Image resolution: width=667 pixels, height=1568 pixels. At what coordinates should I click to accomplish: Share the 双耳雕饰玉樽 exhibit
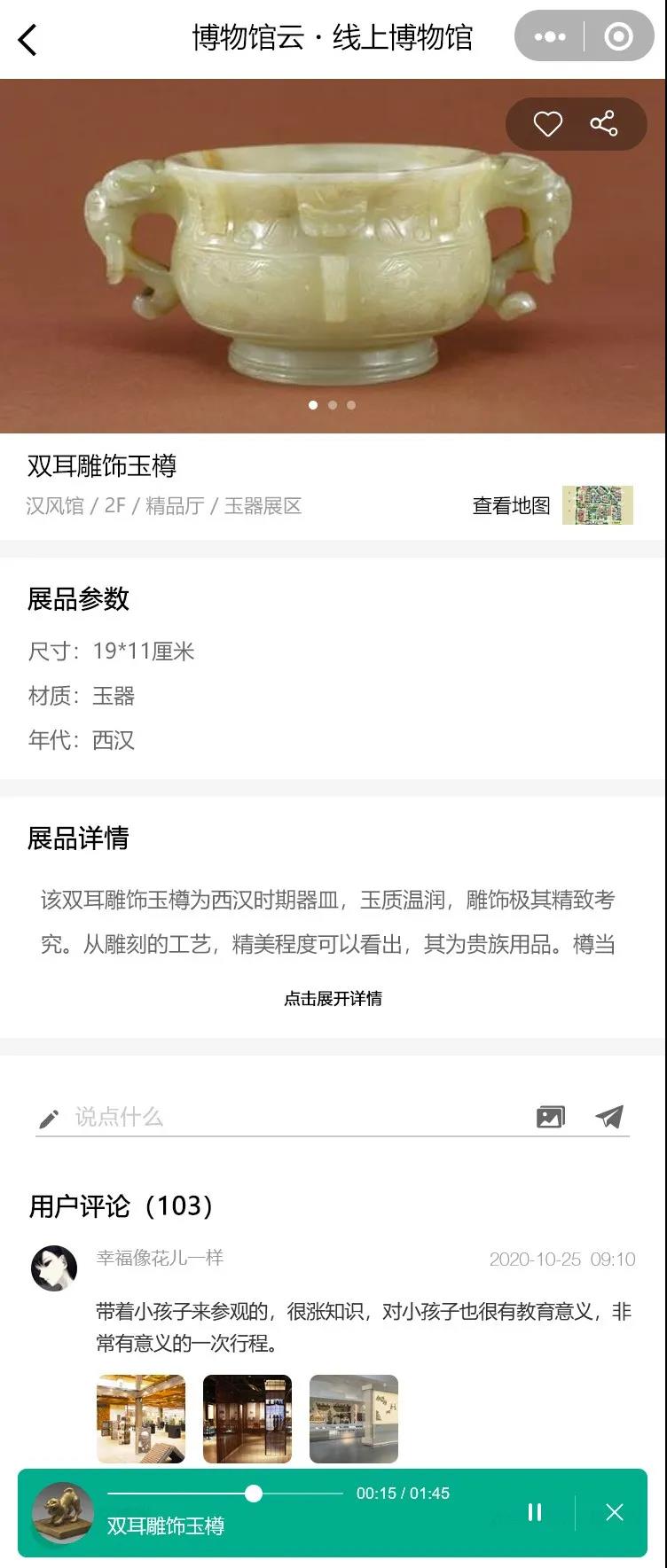click(x=604, y=124)
